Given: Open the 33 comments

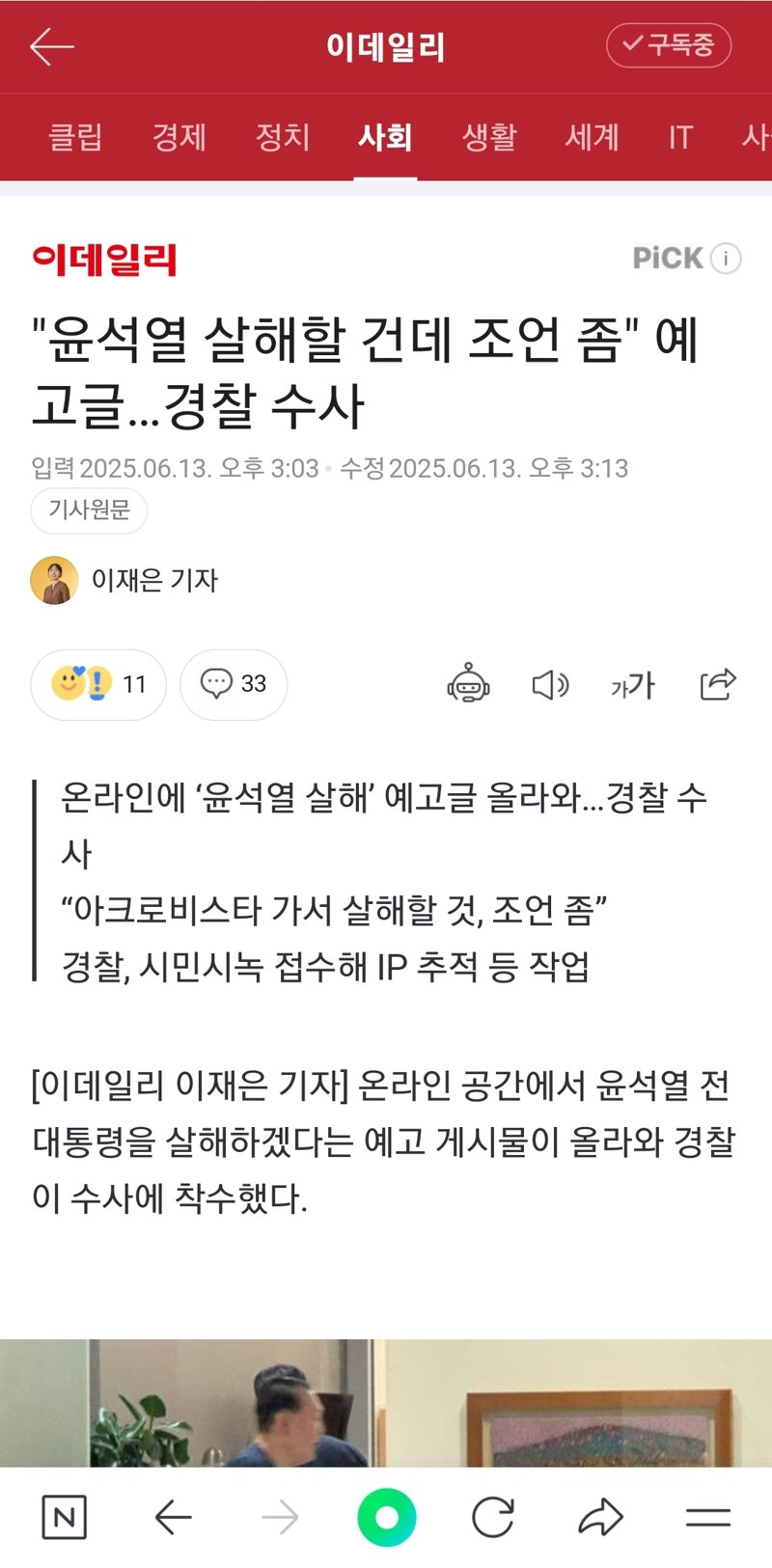Looking at the screenshot, I should [234, 684].
